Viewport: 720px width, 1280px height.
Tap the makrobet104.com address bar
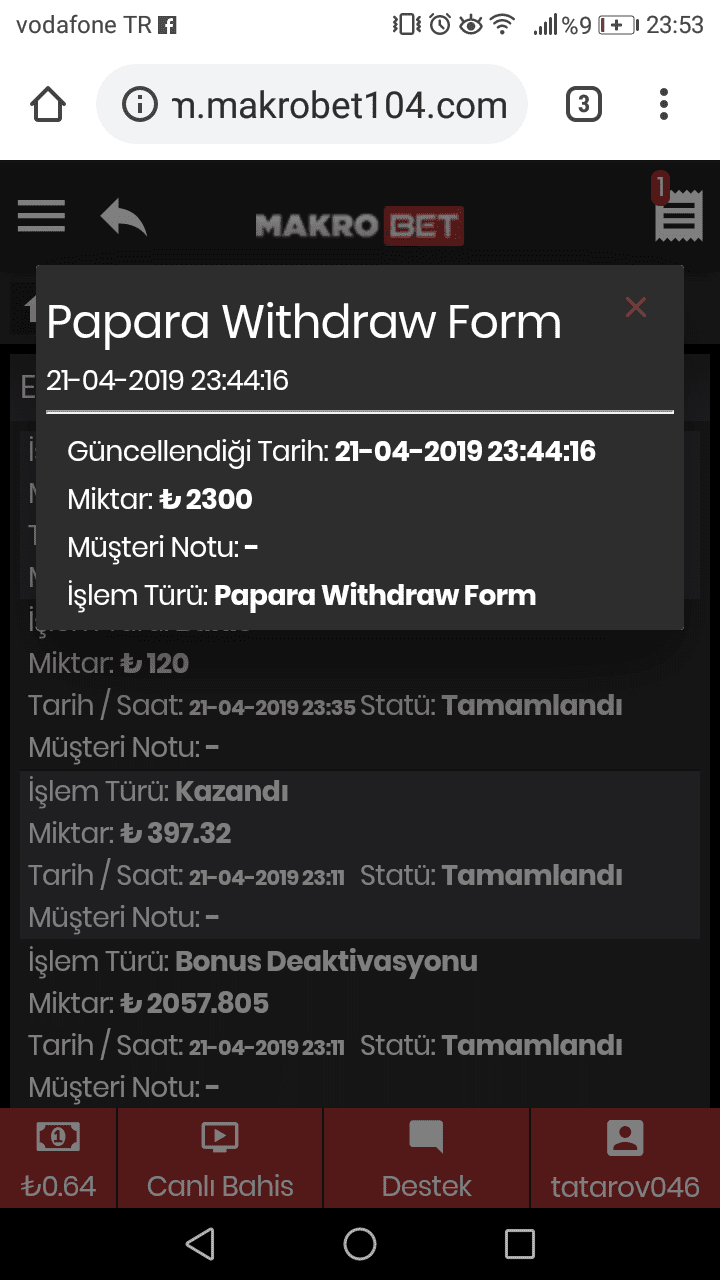point(312,104)
